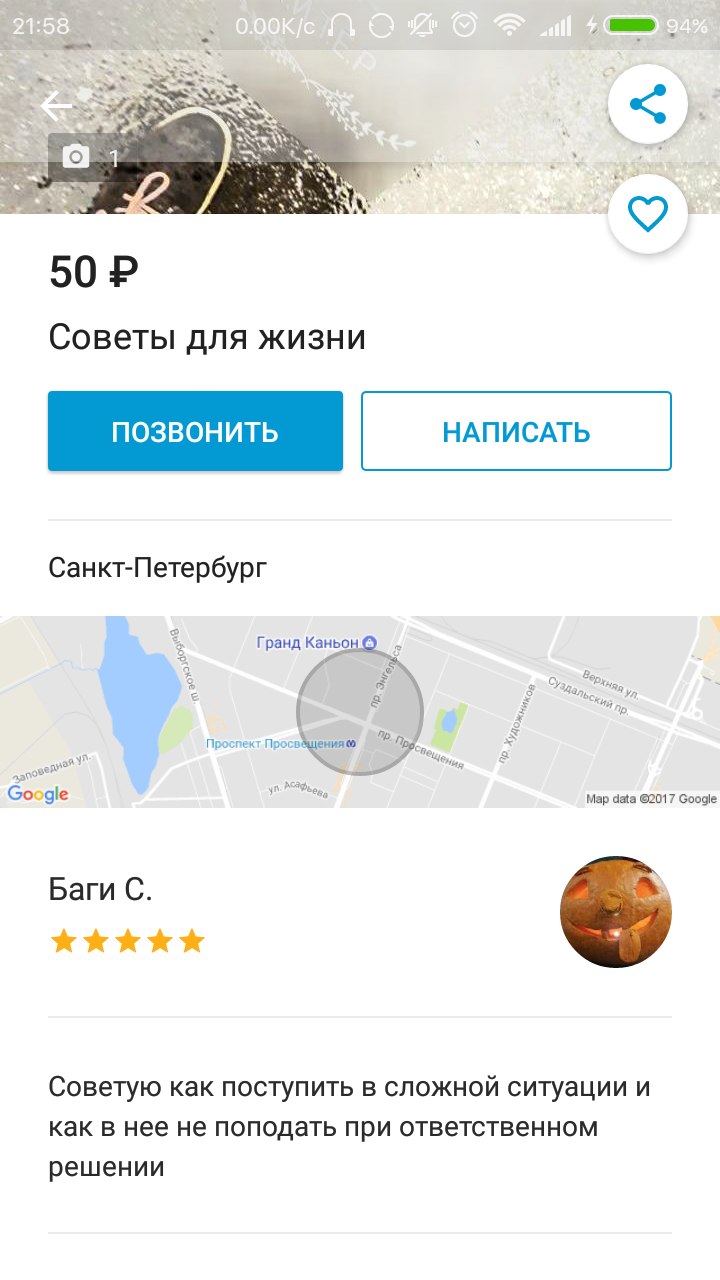The image size is (720, 1280).
Task: Open seller profile Баги С.
Action: (x=100, y=889)
